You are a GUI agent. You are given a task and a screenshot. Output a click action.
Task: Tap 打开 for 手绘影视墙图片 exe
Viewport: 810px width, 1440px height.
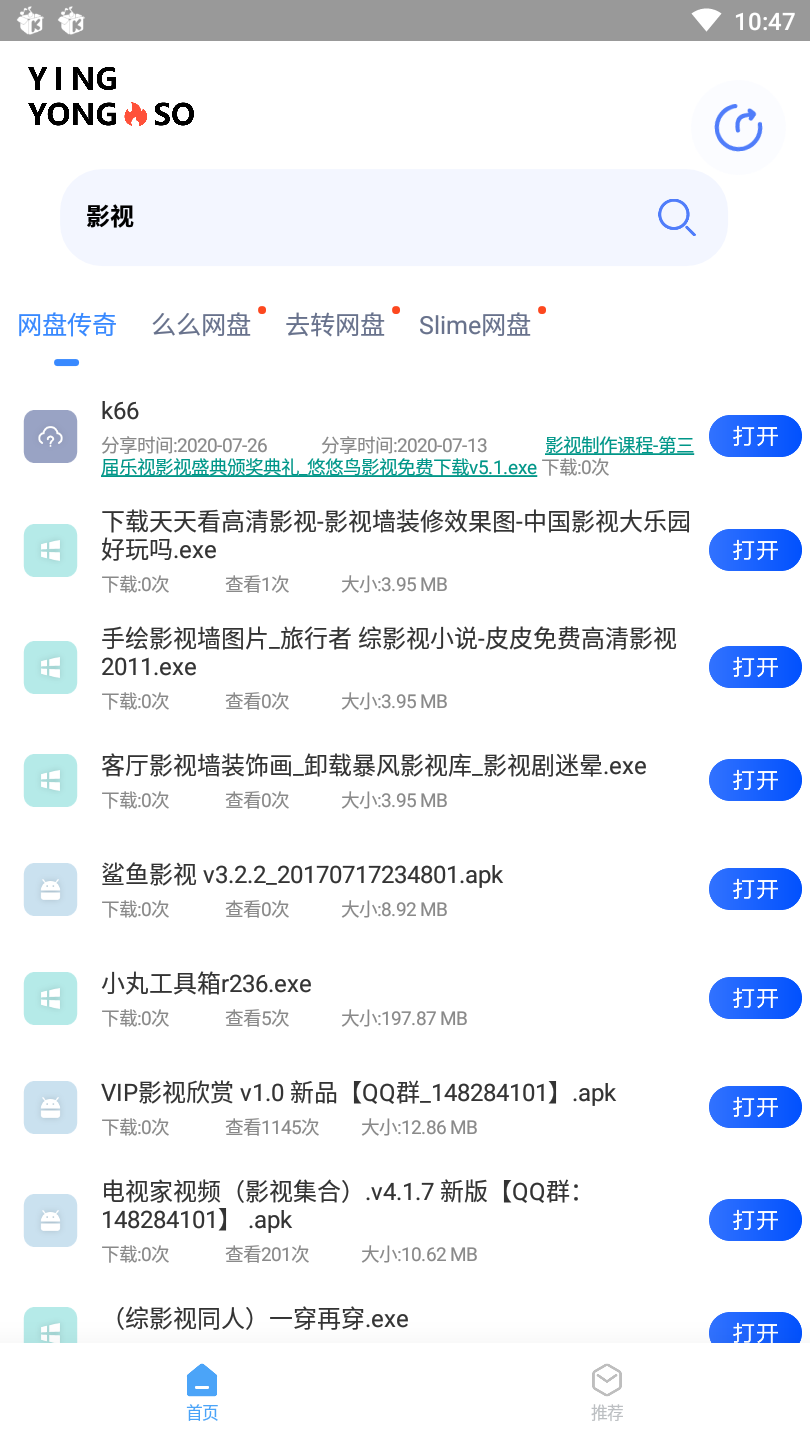pyautogui.click(x=755, y=667)
